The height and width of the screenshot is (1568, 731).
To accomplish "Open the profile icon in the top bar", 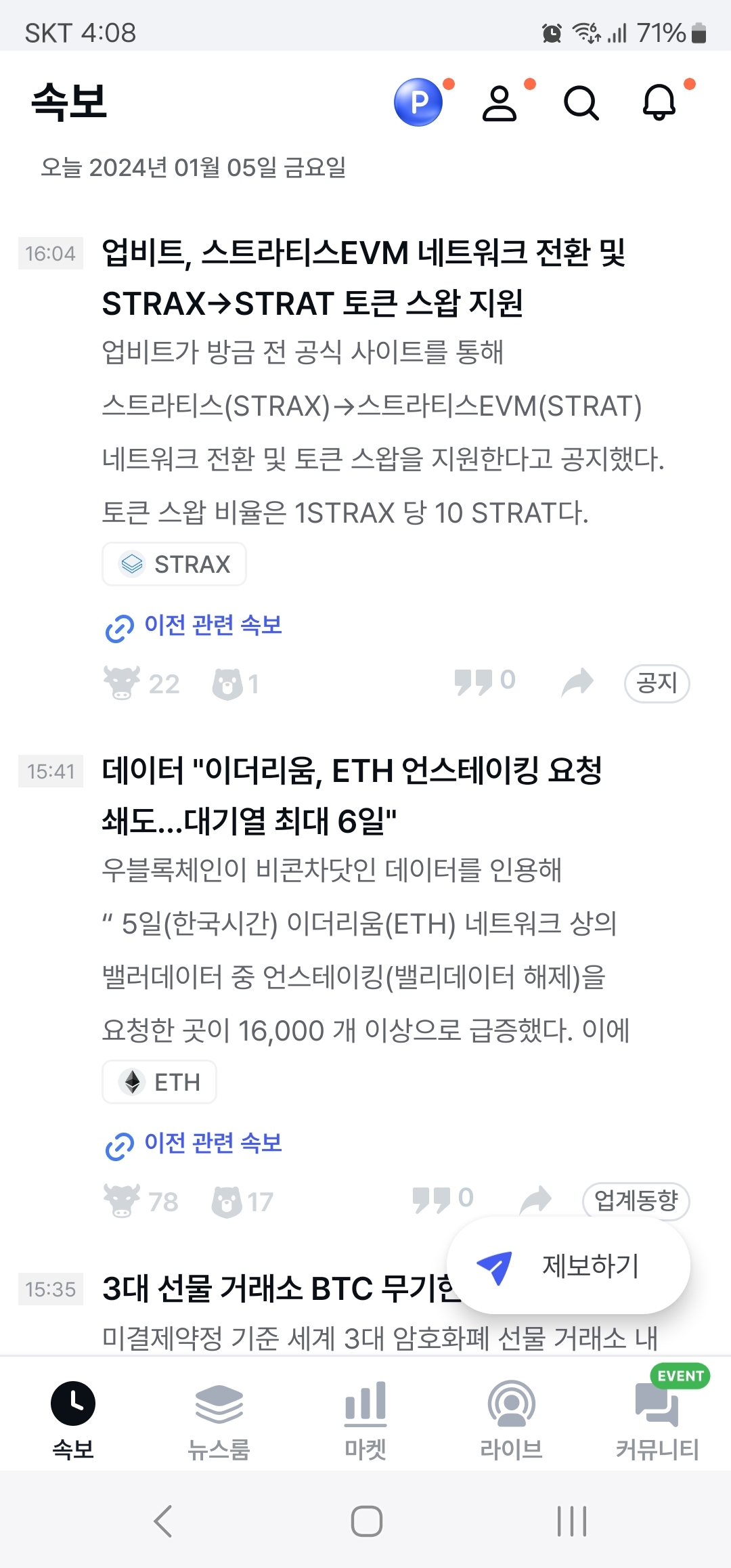I will (500, 104).
